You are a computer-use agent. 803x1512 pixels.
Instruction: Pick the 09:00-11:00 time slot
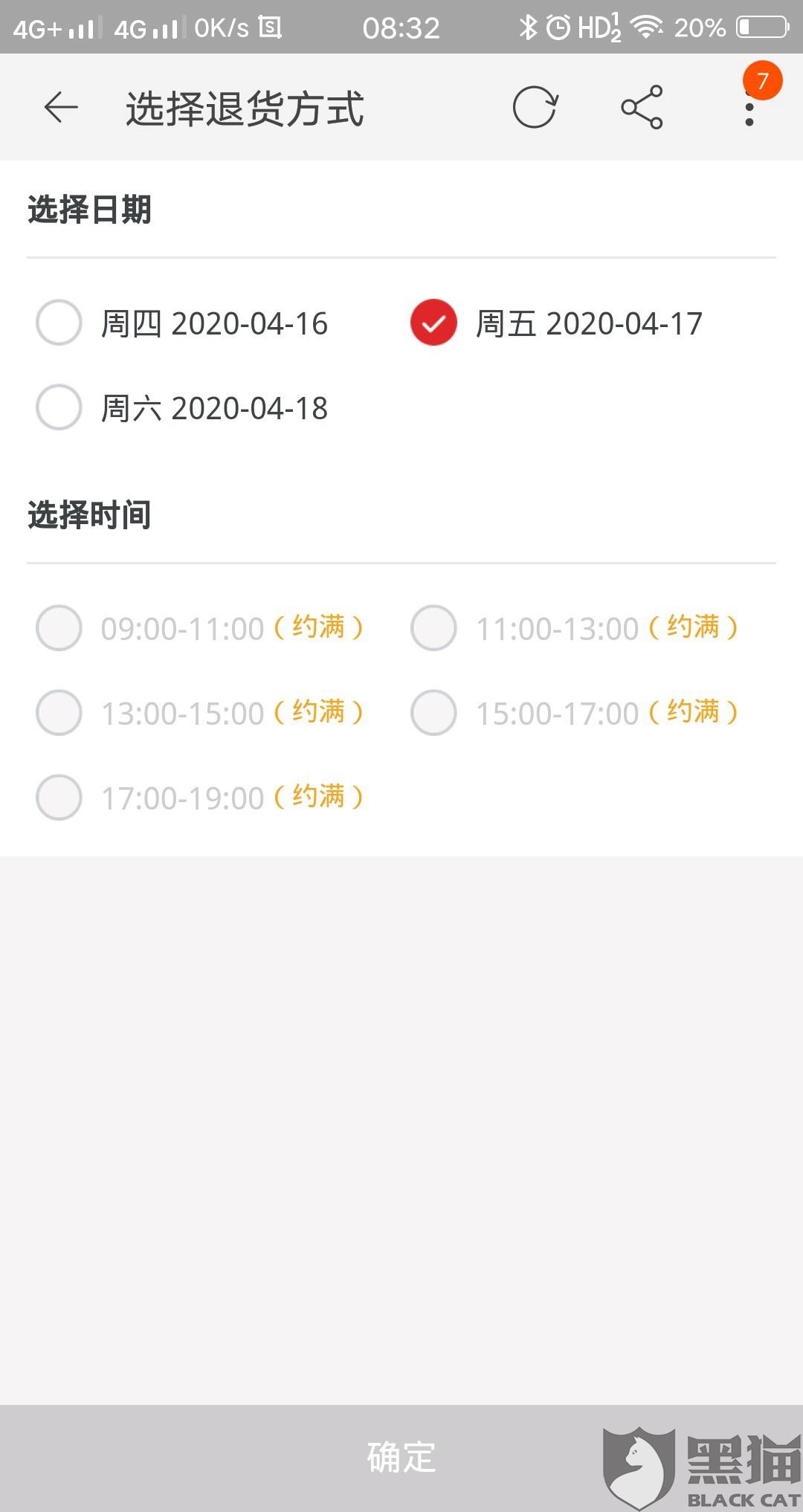click(59, 628)
